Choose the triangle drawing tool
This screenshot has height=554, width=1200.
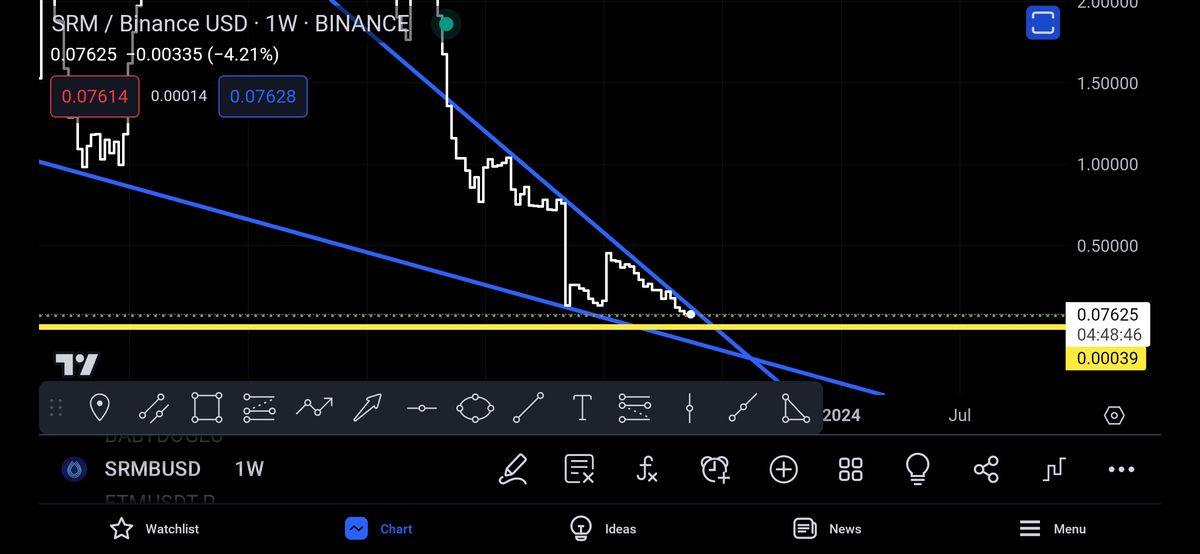[796, 407]
